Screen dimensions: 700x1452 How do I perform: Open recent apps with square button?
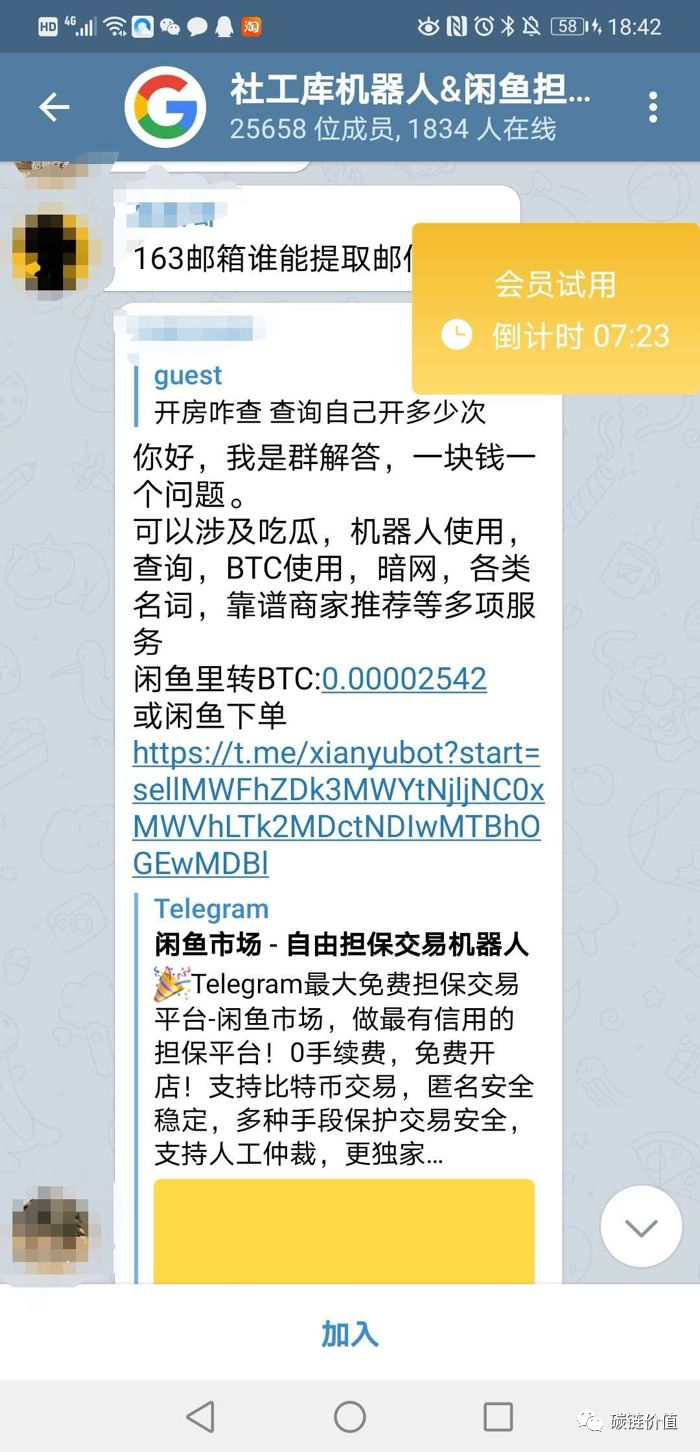pos(497,1416)
